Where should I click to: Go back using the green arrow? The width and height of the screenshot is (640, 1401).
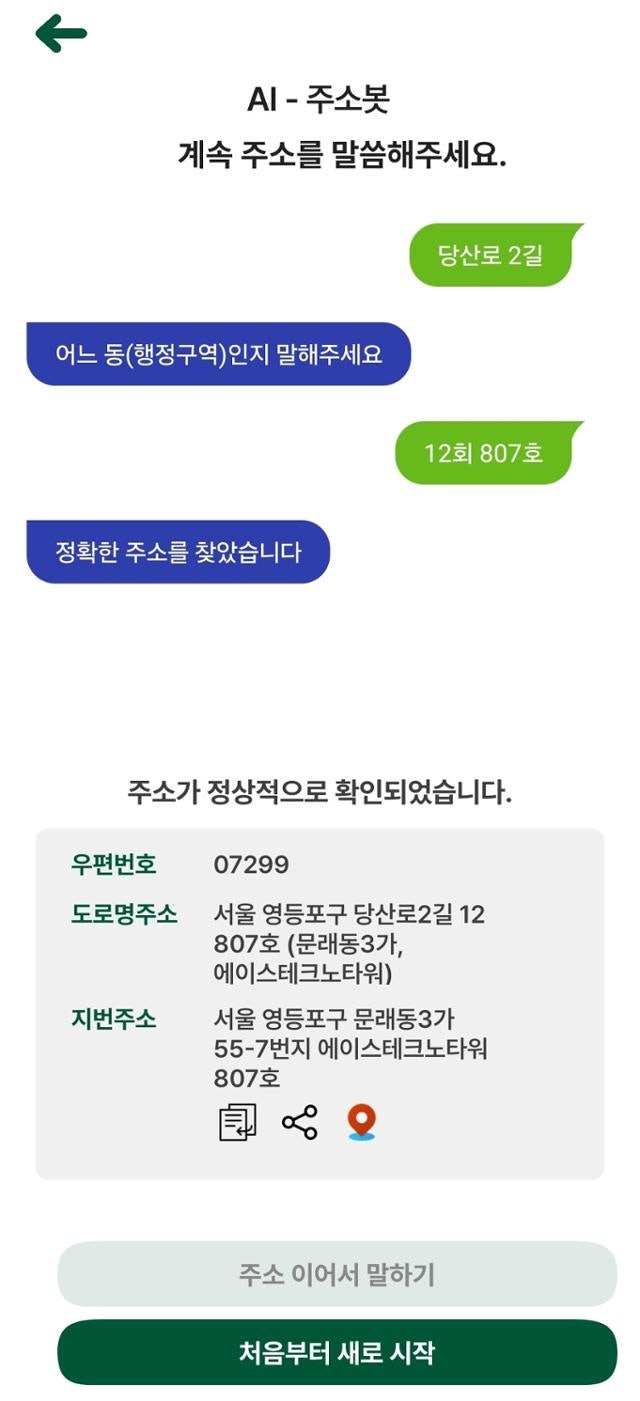pos(61,34)
